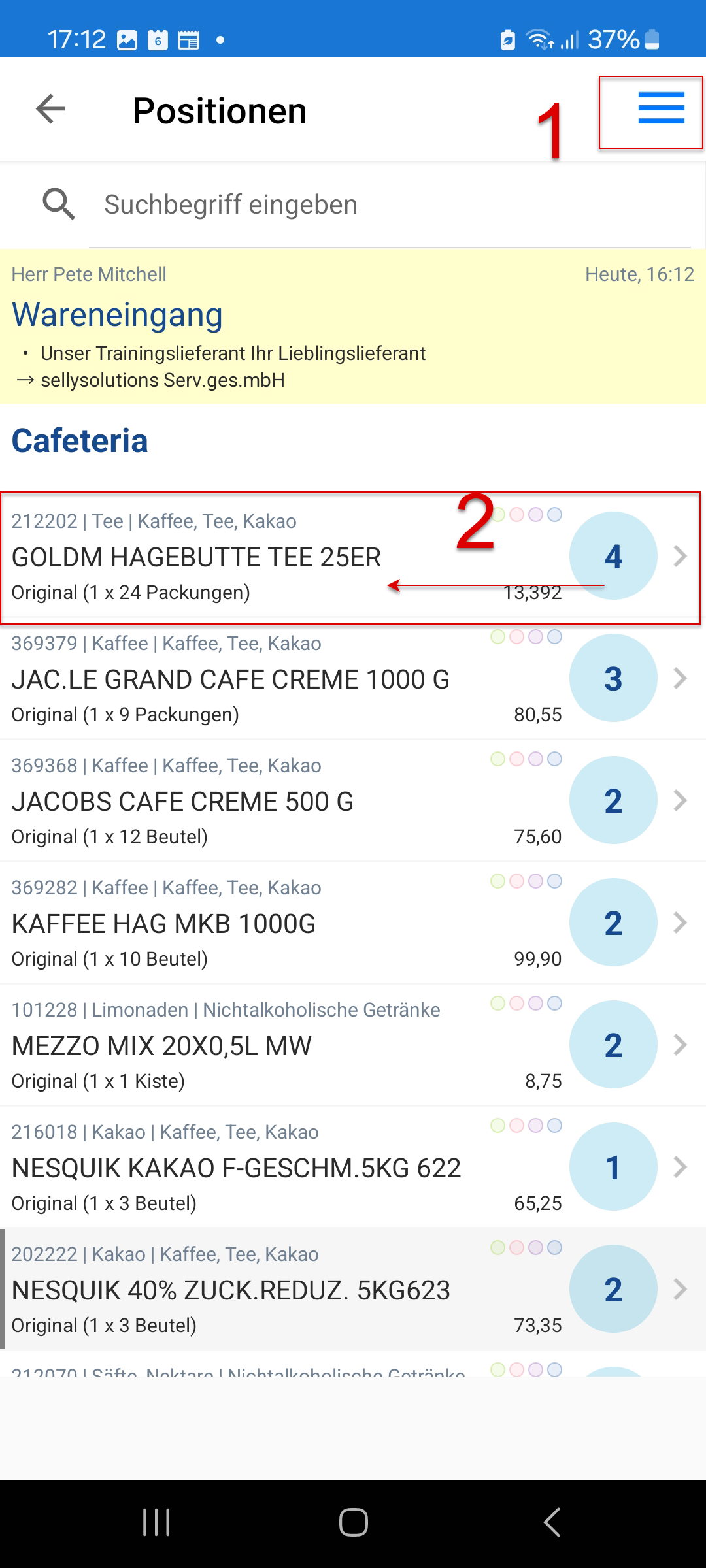706x1568 pixels.
Task: Go back using the arrow icon
Action: [51, 109]
